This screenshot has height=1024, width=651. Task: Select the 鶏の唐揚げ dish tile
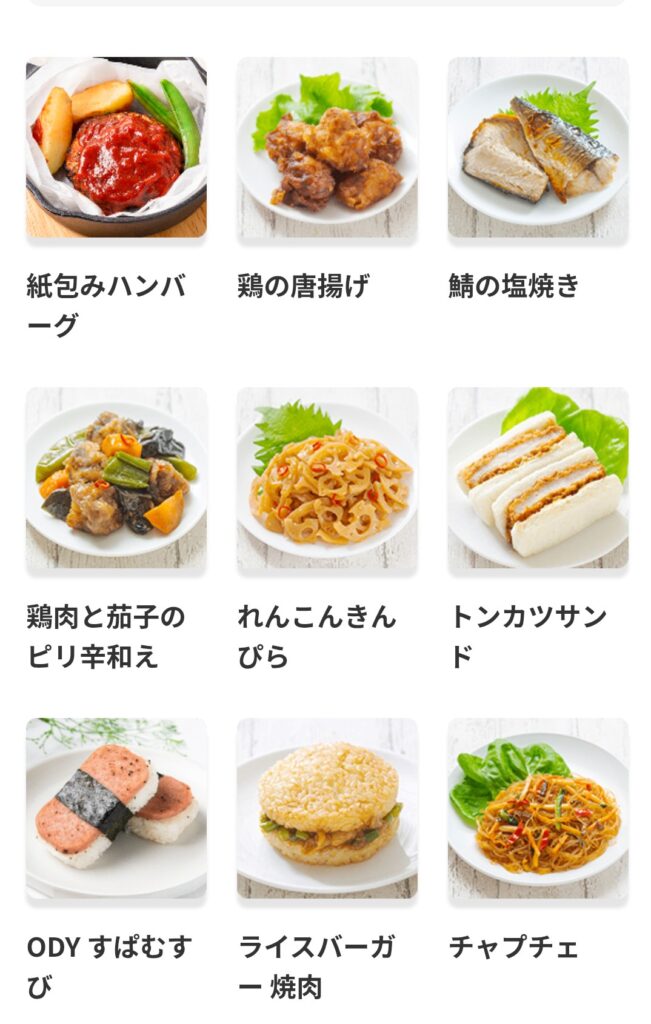point(327,147)
